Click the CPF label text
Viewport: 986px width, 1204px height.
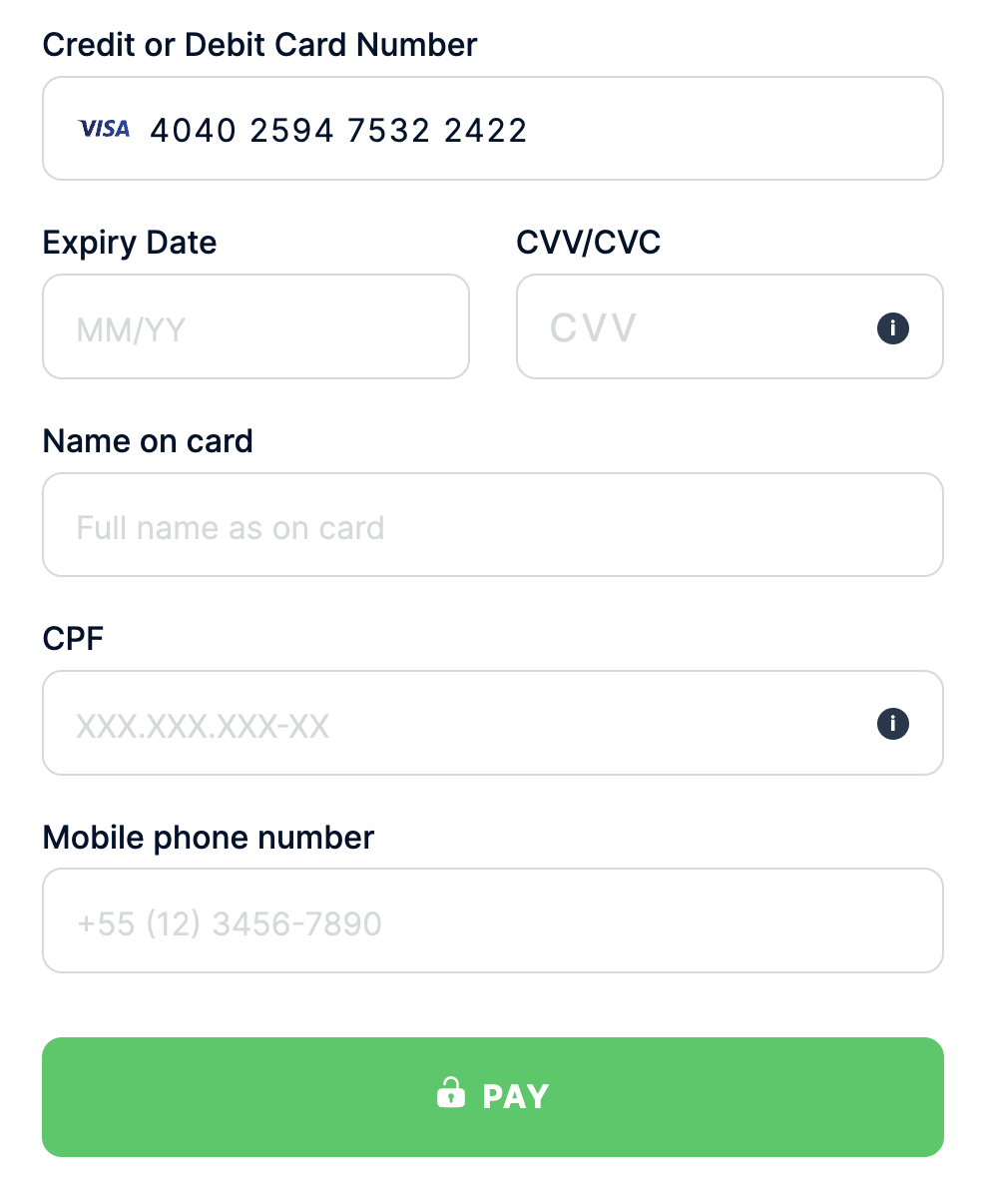point(72,638)
